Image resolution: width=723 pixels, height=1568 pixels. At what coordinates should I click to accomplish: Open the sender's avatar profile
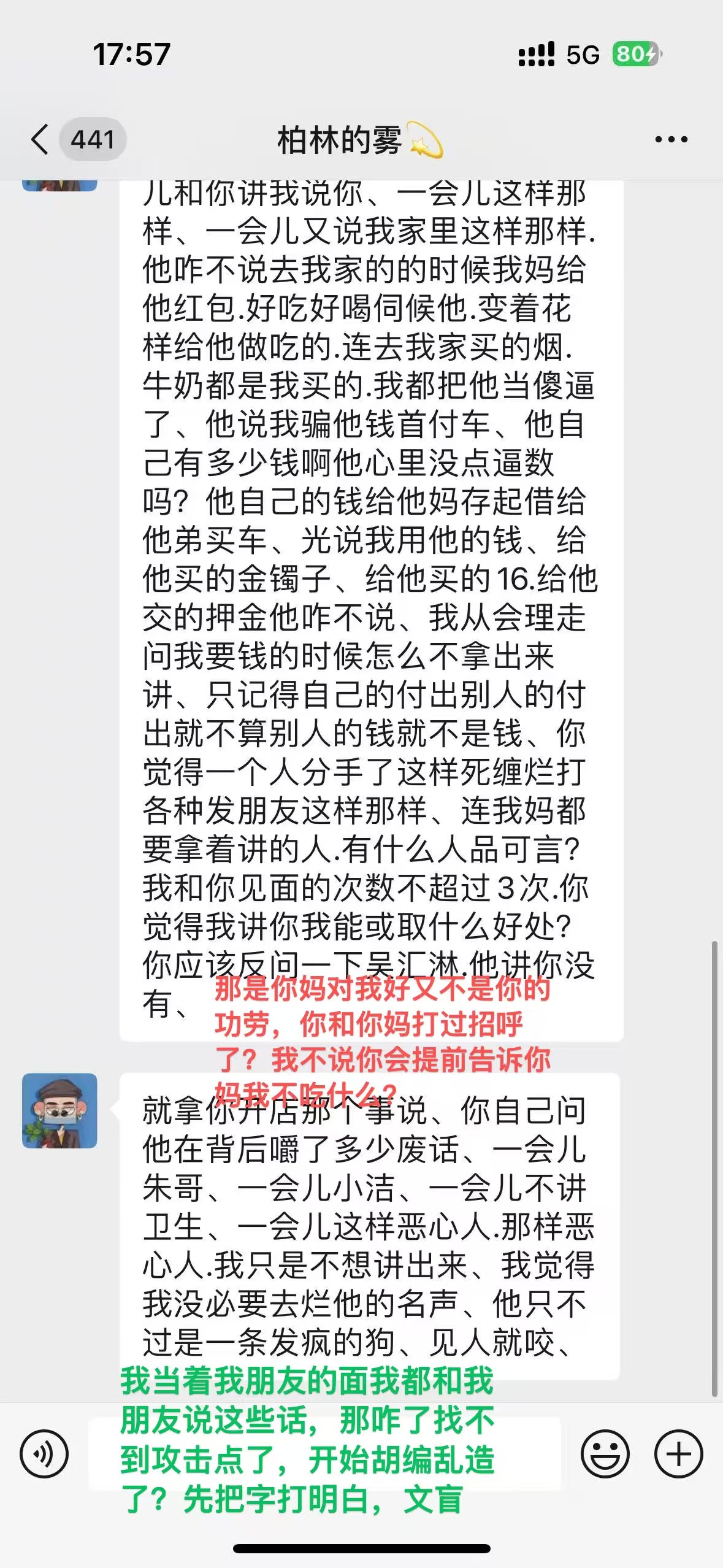[59, 1110]
